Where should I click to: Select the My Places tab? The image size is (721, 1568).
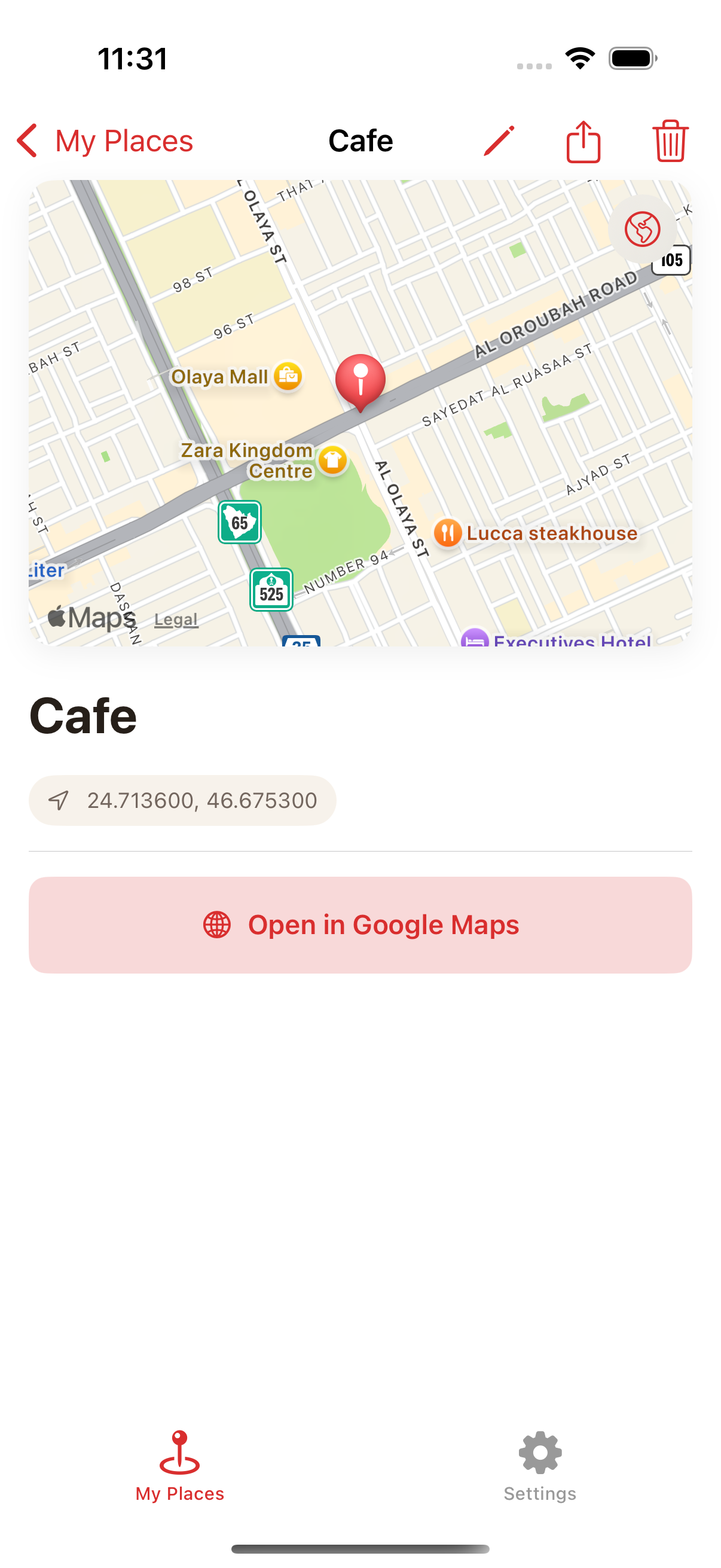pyautogui.click(x=179, y=1466)
